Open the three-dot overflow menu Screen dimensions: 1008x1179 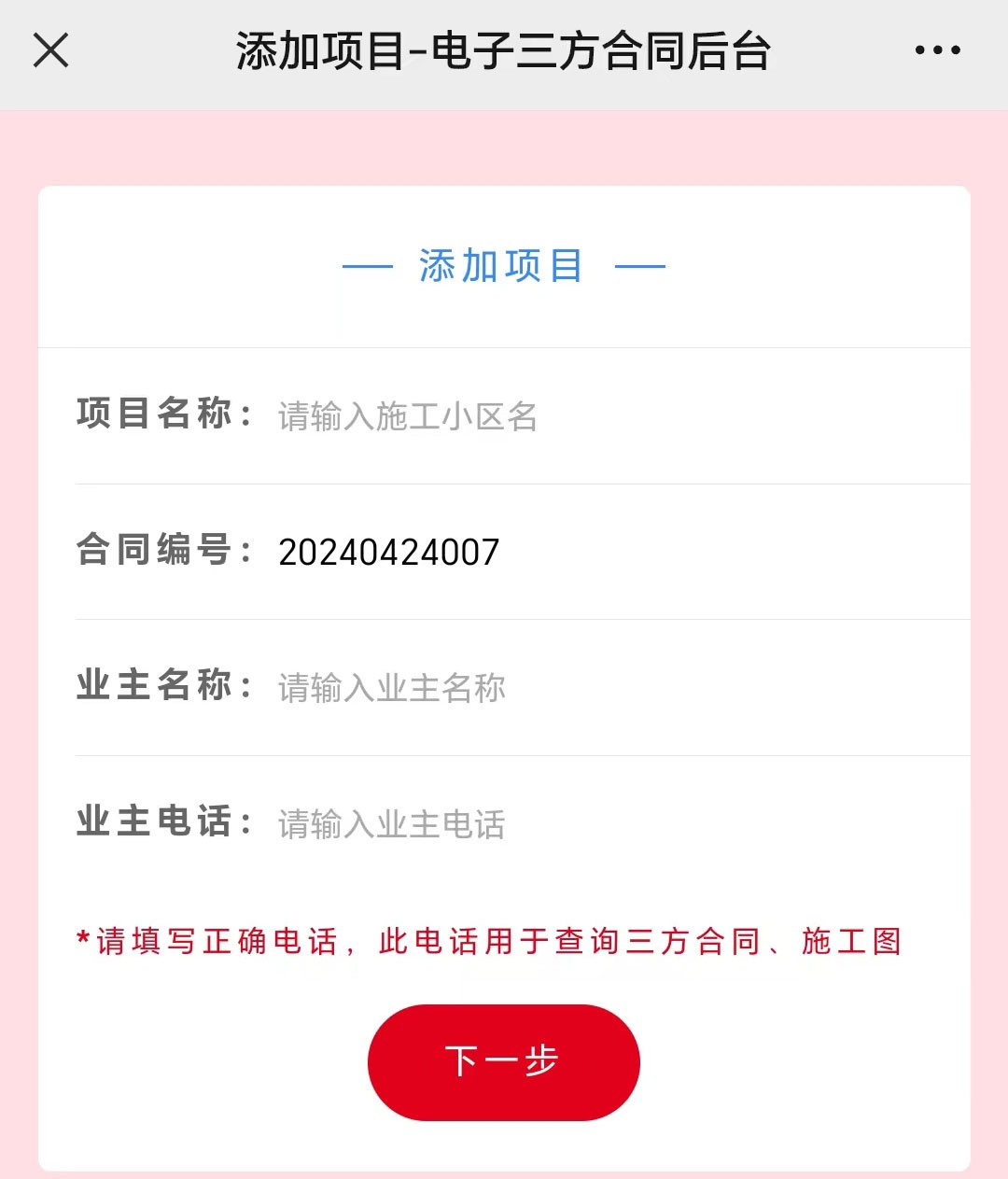937,50
